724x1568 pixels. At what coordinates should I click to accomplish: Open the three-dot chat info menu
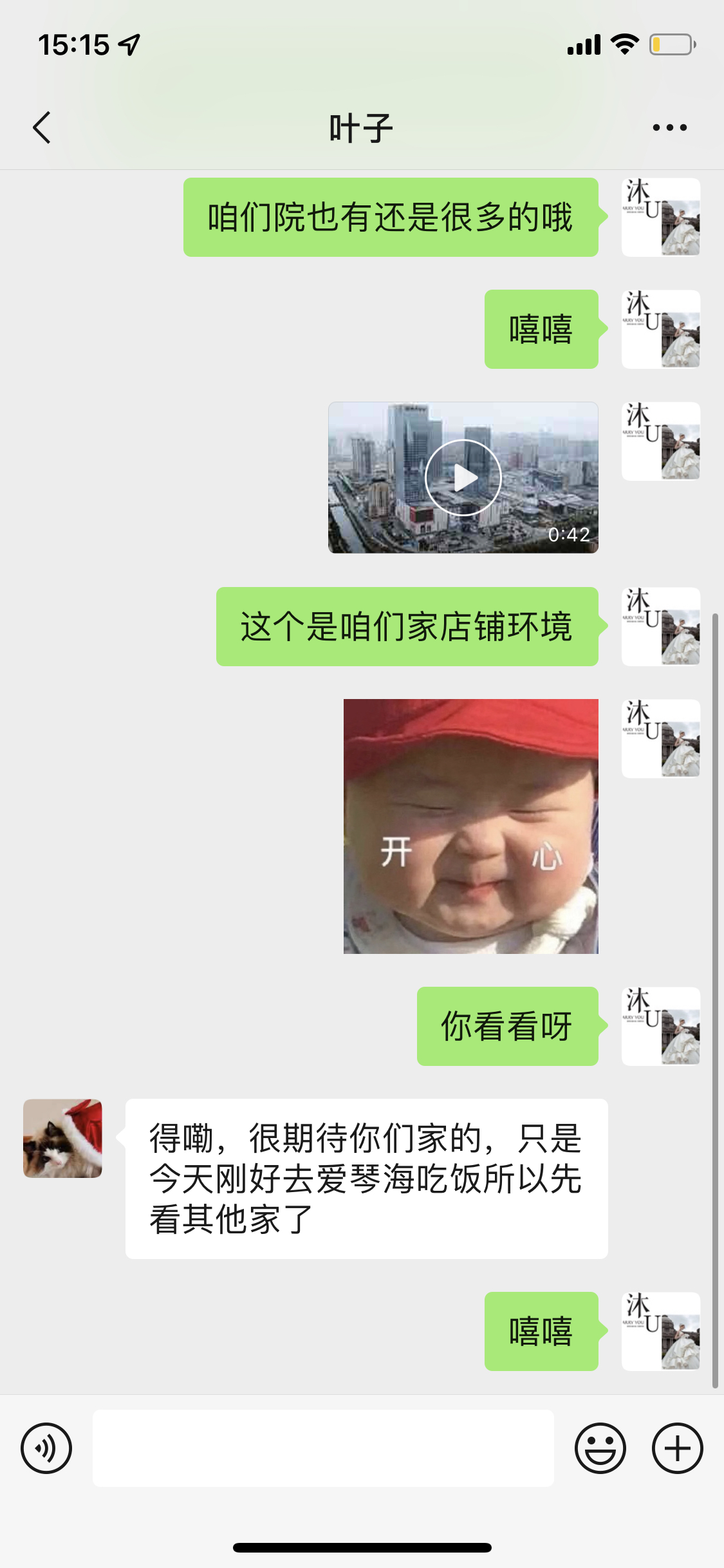[x=669, y=127]
